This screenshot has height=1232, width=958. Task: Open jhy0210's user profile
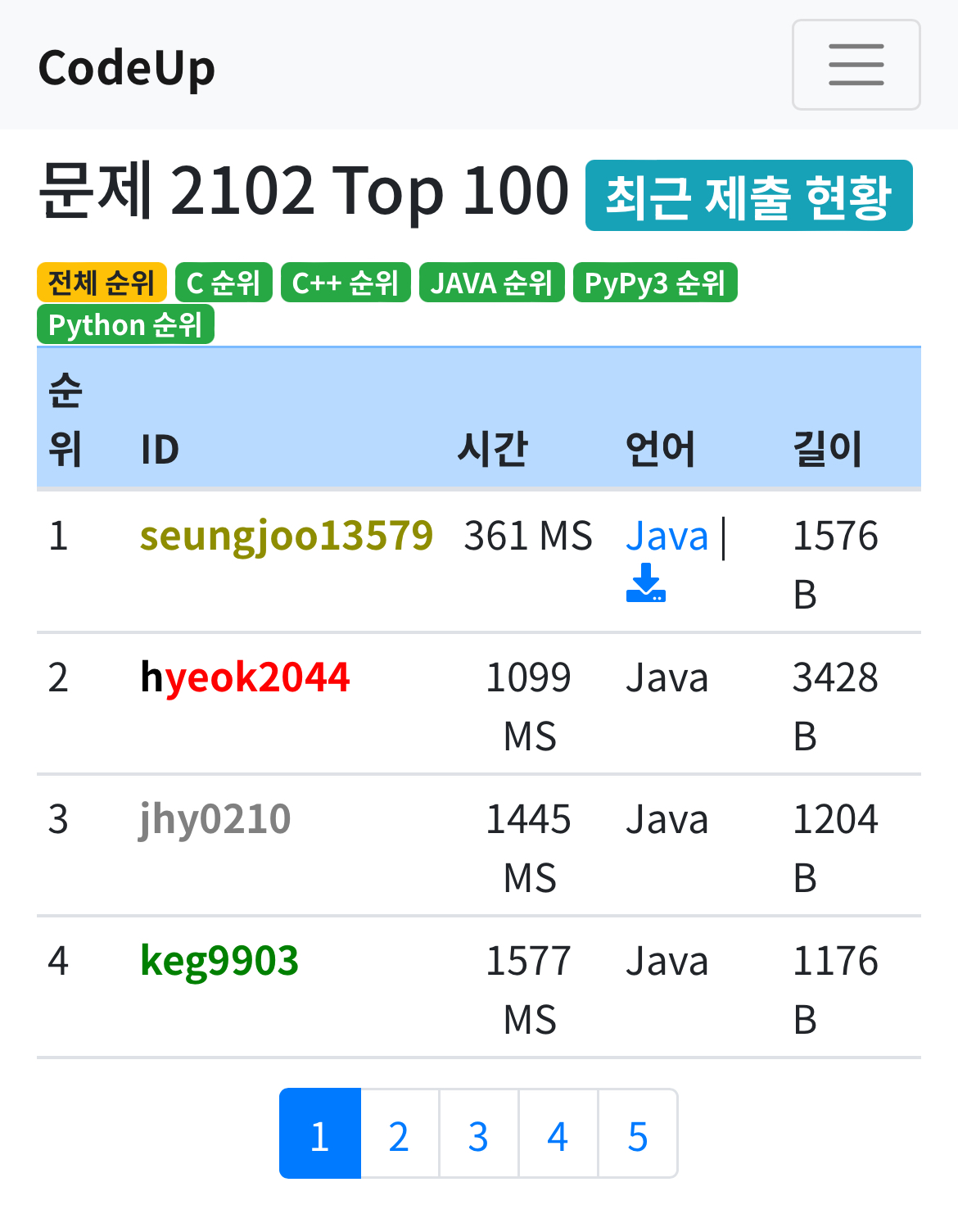[215, 819]
